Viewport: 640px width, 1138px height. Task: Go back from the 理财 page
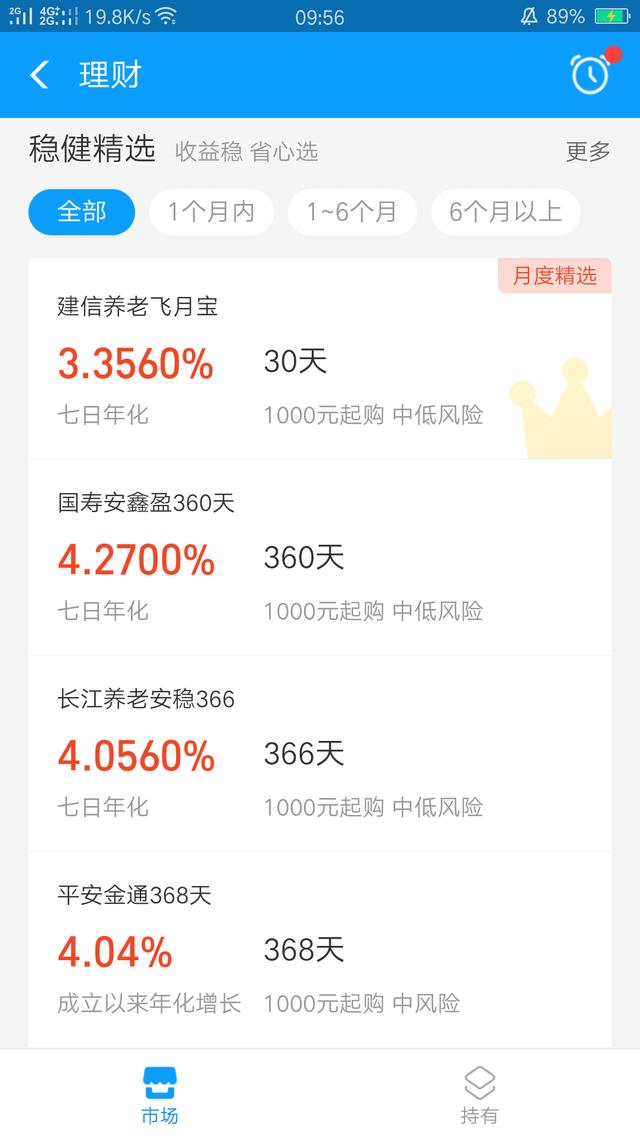(39, 75)
